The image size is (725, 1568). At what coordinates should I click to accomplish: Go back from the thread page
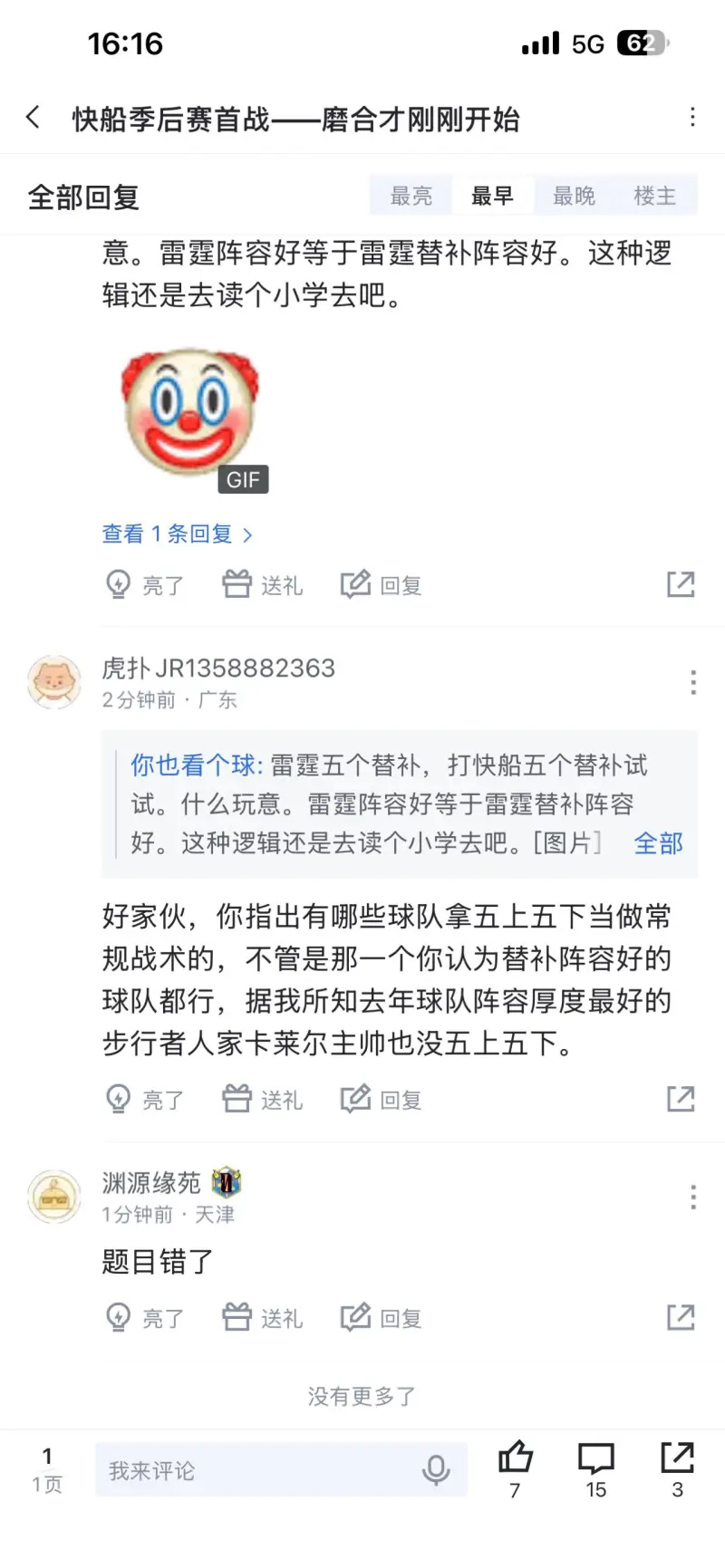click(34, 118)
